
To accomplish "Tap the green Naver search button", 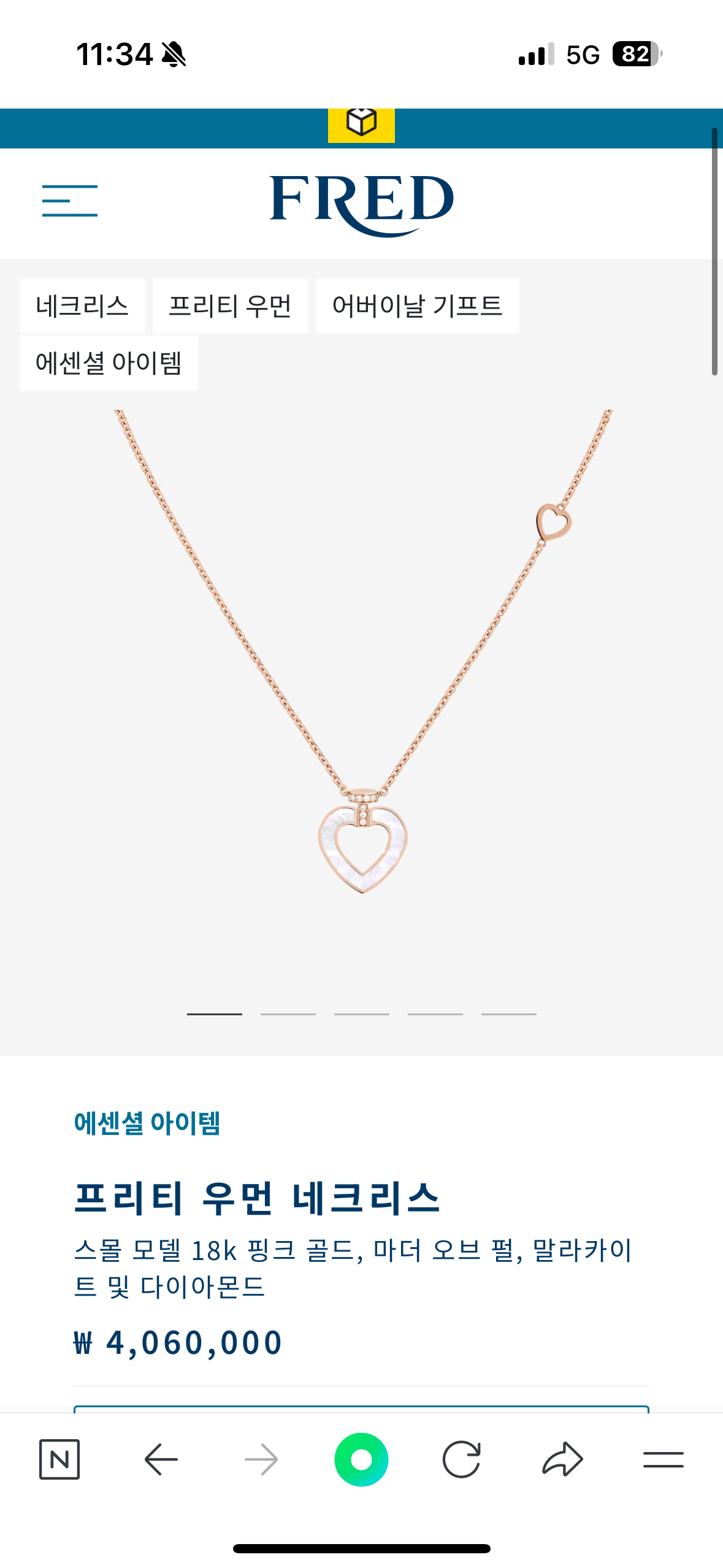I will (361, 1459).
